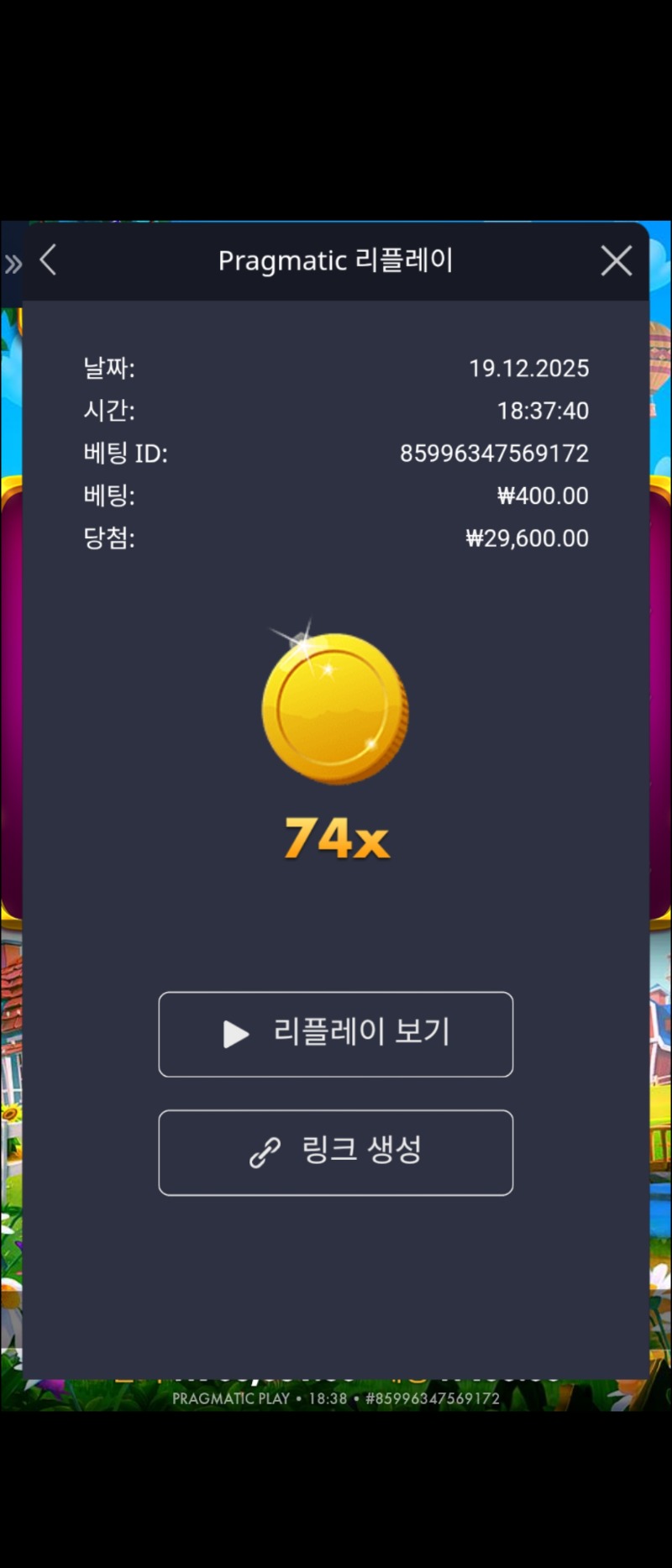Click the back arrow in the header
The image size is (672, 1568).
(48, 260)
